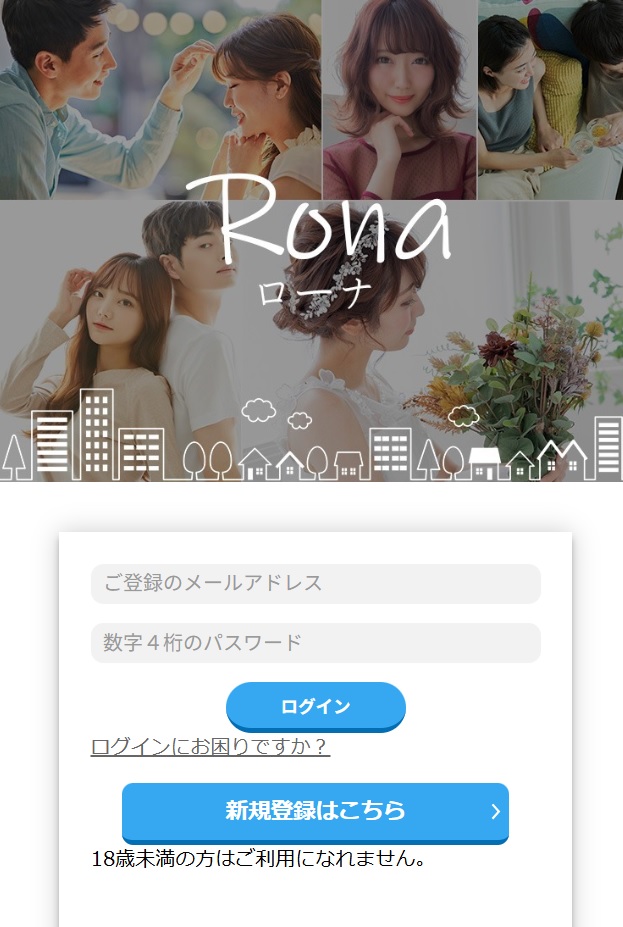
Task: Go to 新規登録はこちら registration
Action: click(315, 811)
